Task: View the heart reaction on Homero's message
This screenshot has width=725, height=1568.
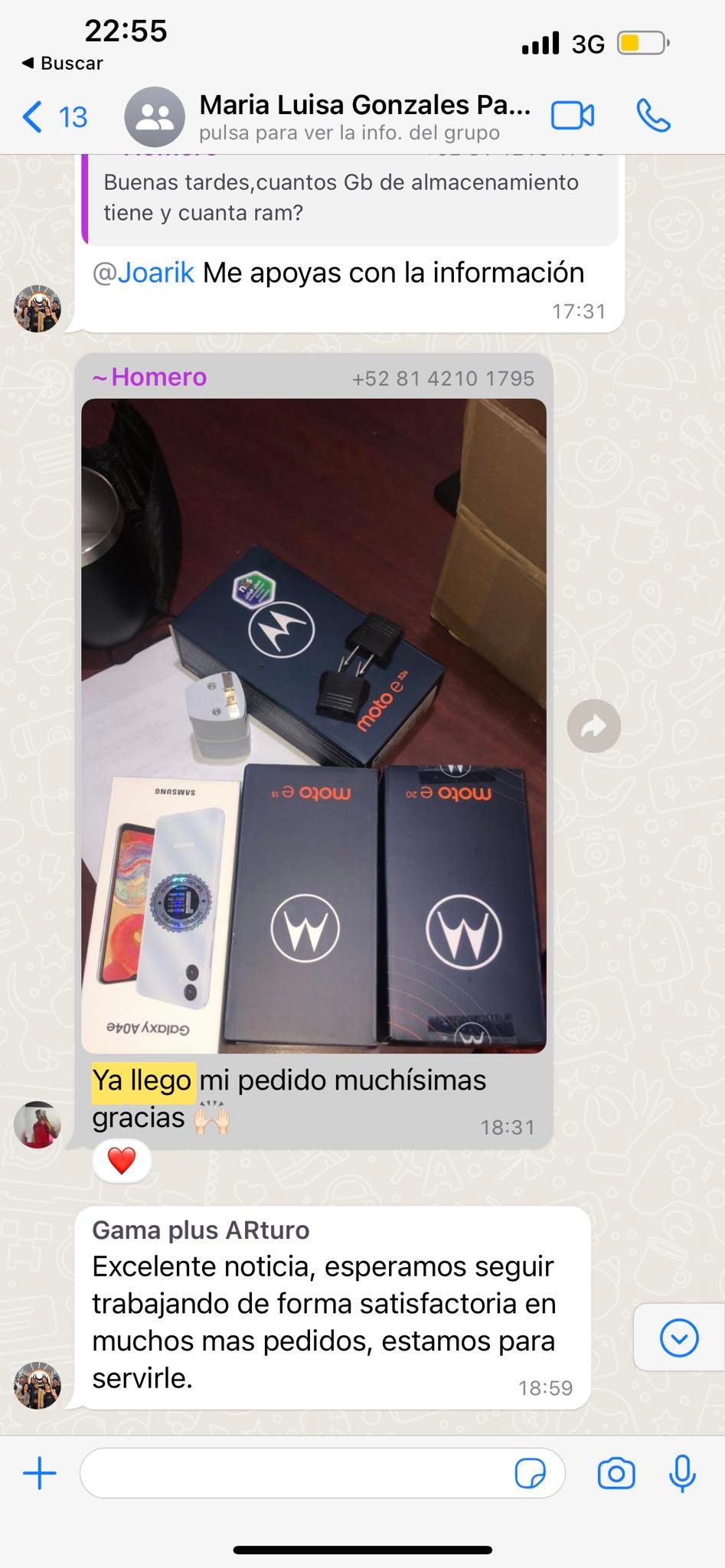Action: pyautogui.click(x=122, y=1161)
